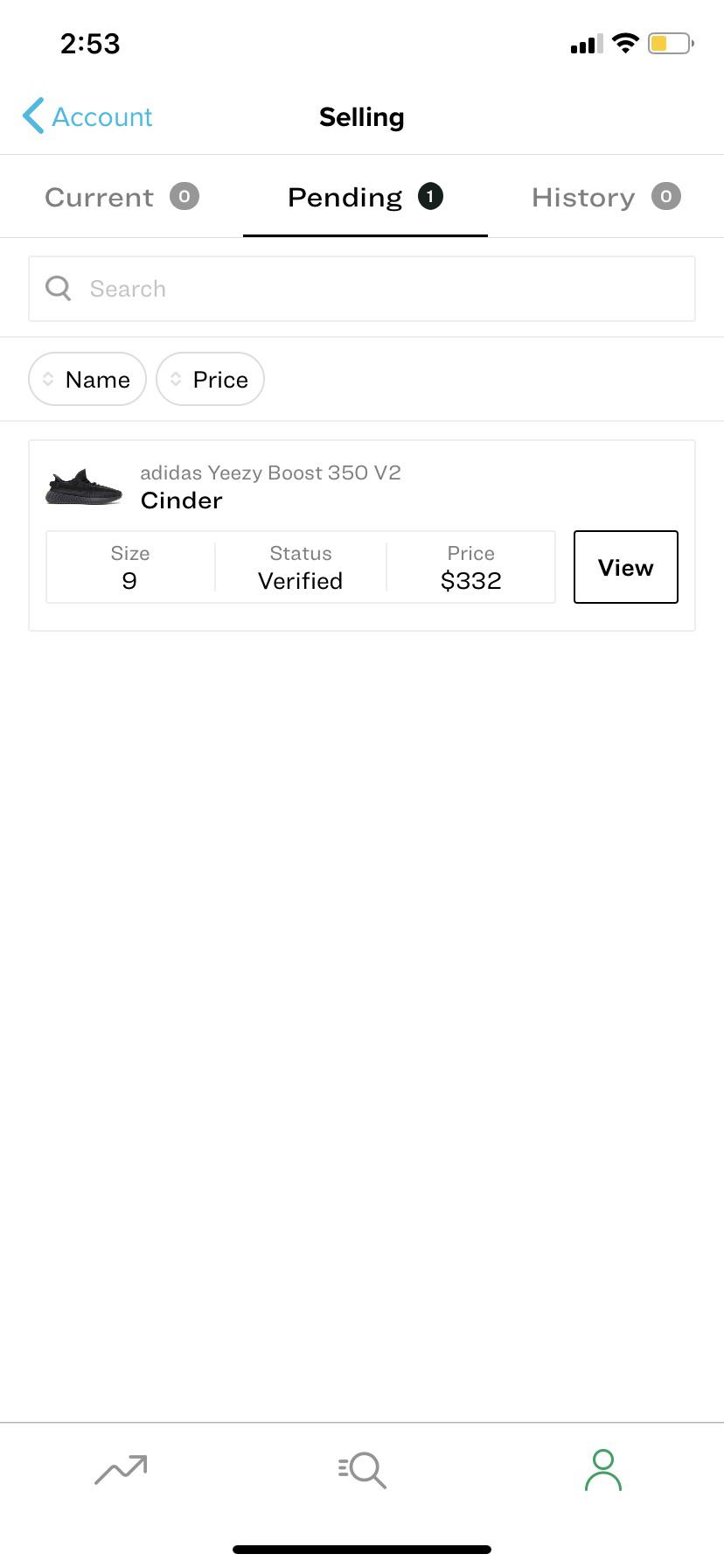The image size is (724, 1568).
Task: Click the magnifying glass inside the search bar
Action: [57, 288]
